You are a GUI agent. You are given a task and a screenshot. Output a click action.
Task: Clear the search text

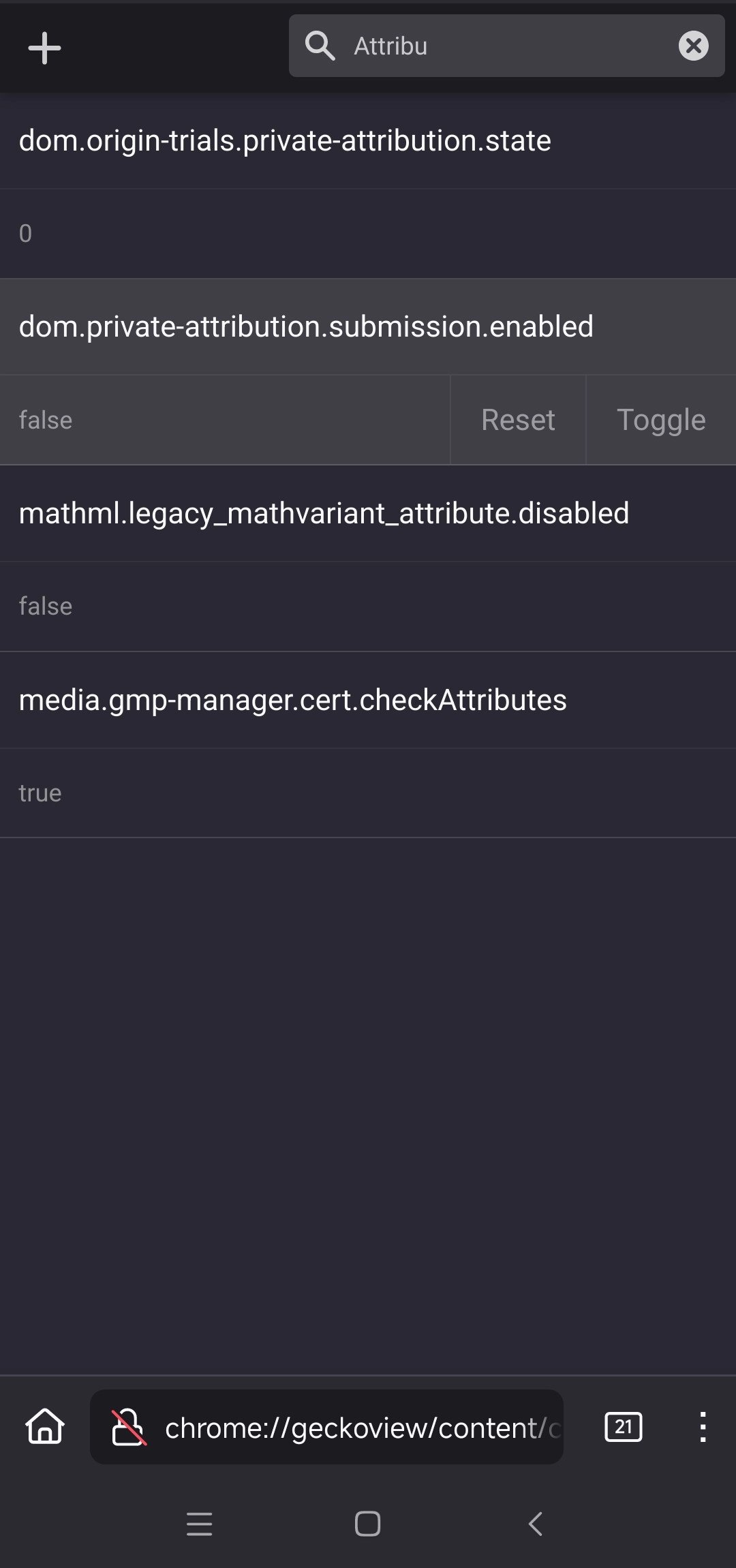click(x=693, y=46)
